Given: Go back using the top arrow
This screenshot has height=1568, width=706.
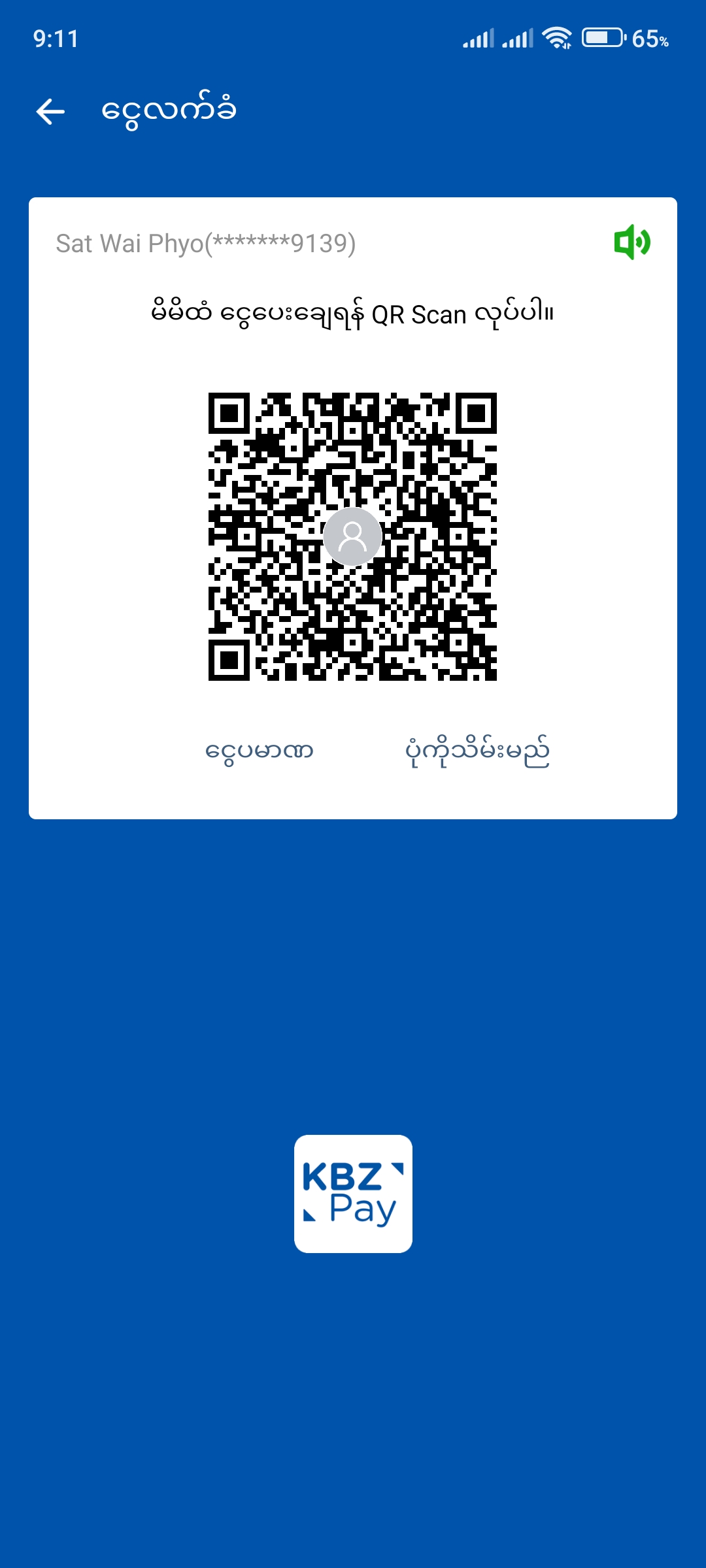Looking at the screenshot, I should tap(50, 112).
